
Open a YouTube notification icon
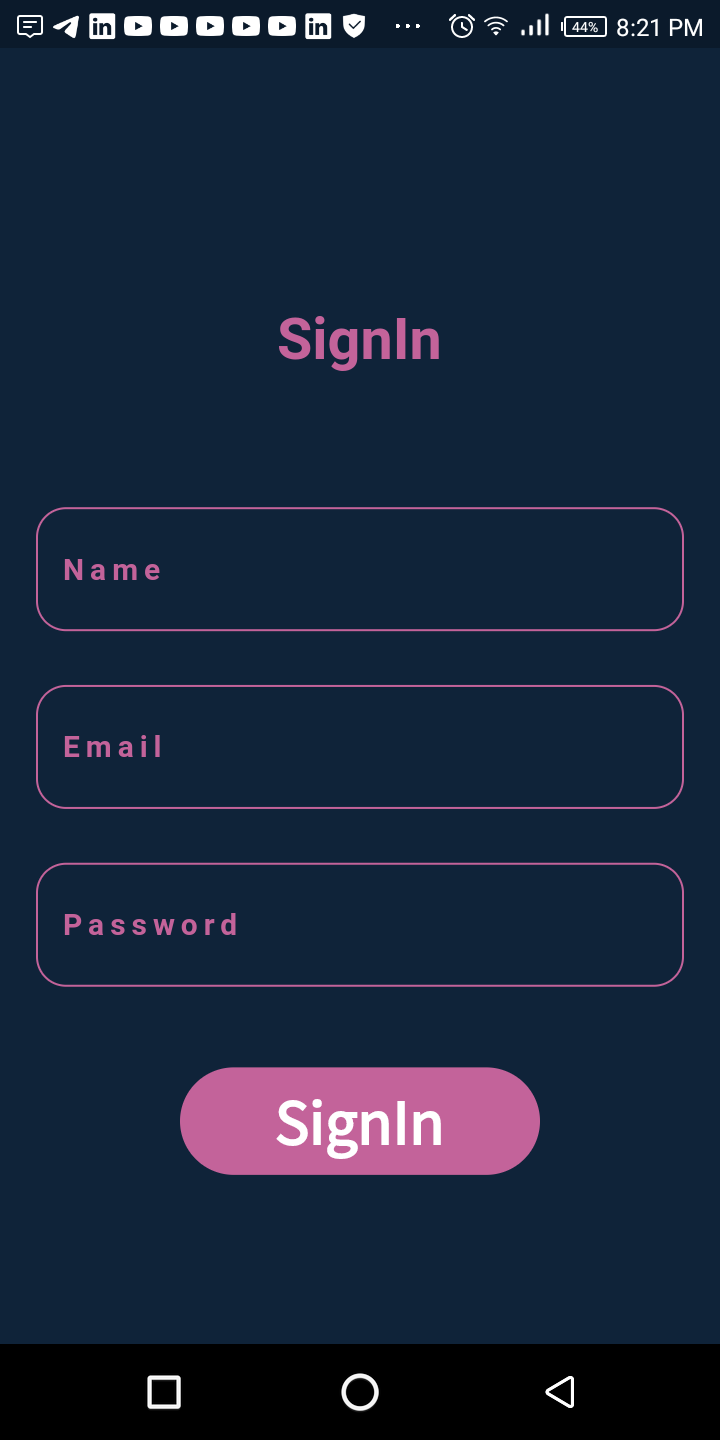[137, 25]
